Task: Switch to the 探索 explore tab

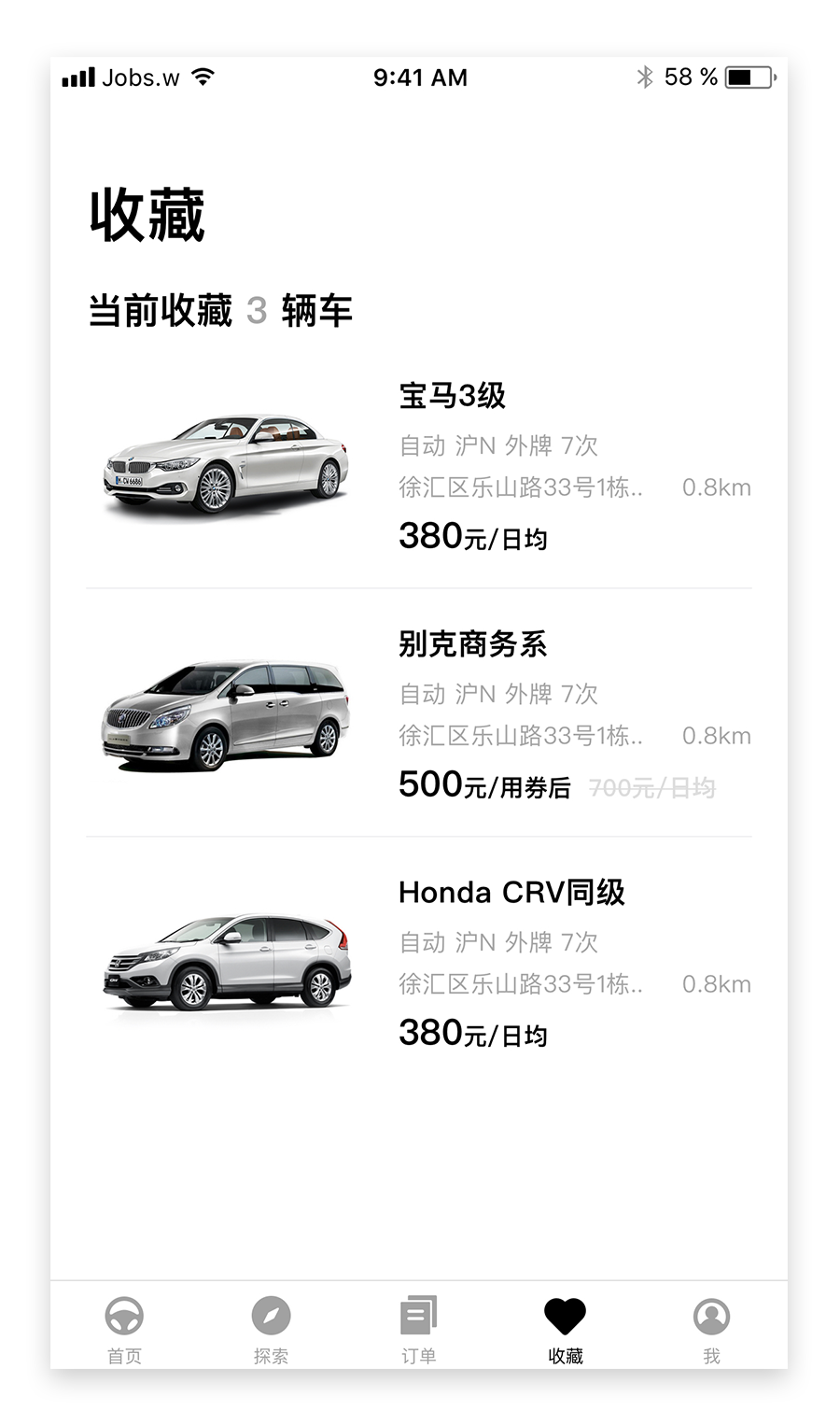Action: [x=271, y=1329]
